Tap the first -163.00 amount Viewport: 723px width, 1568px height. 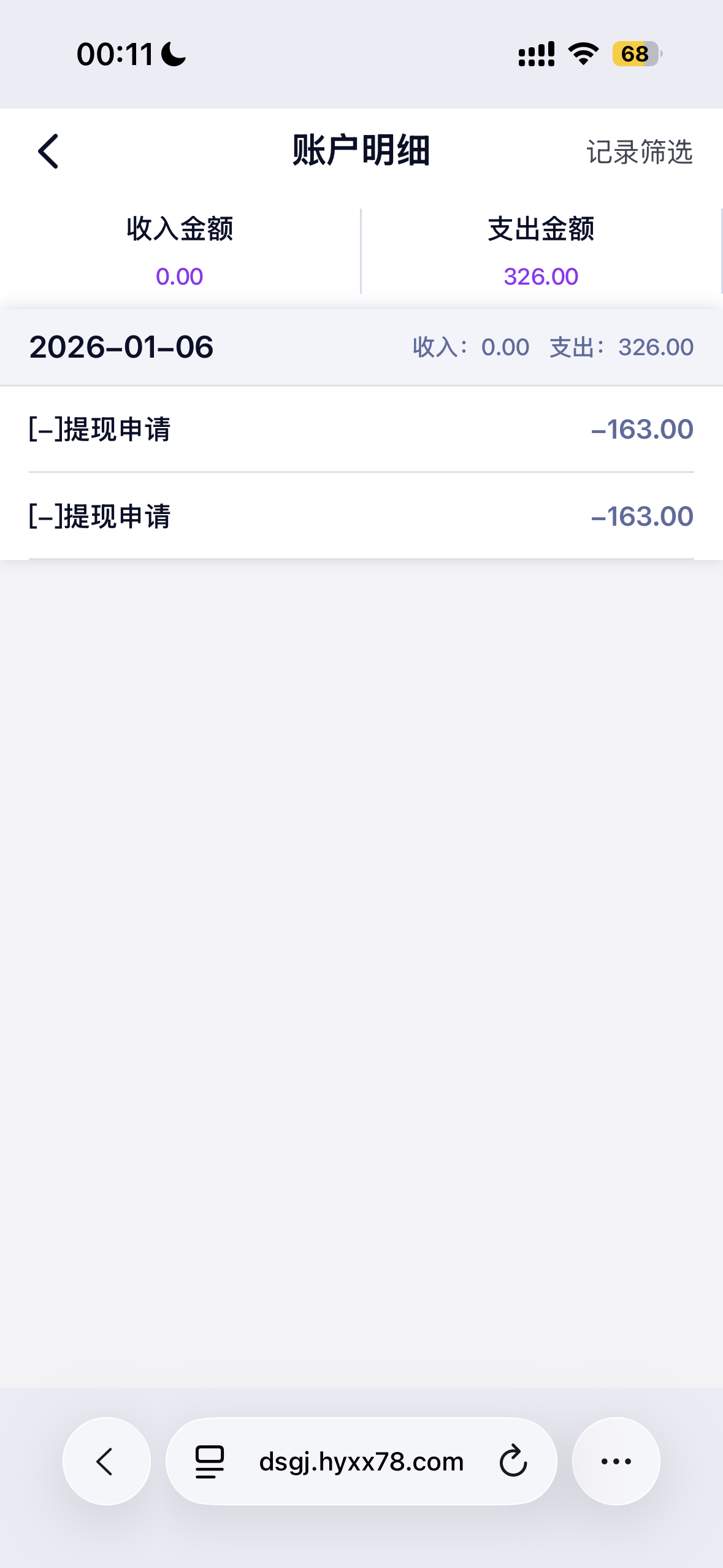(x=643, y=428)
